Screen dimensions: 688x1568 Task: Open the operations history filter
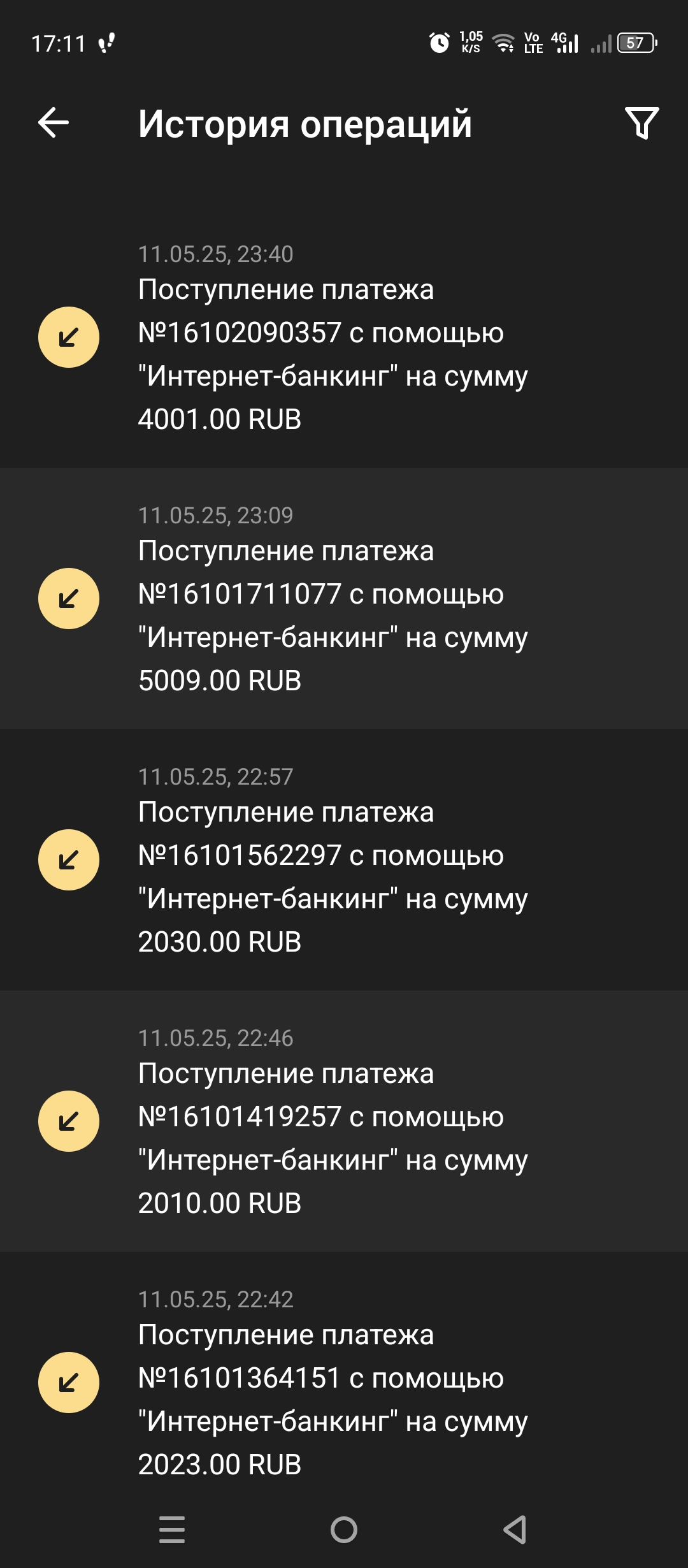pyautogui.click(x=641, y=122)
